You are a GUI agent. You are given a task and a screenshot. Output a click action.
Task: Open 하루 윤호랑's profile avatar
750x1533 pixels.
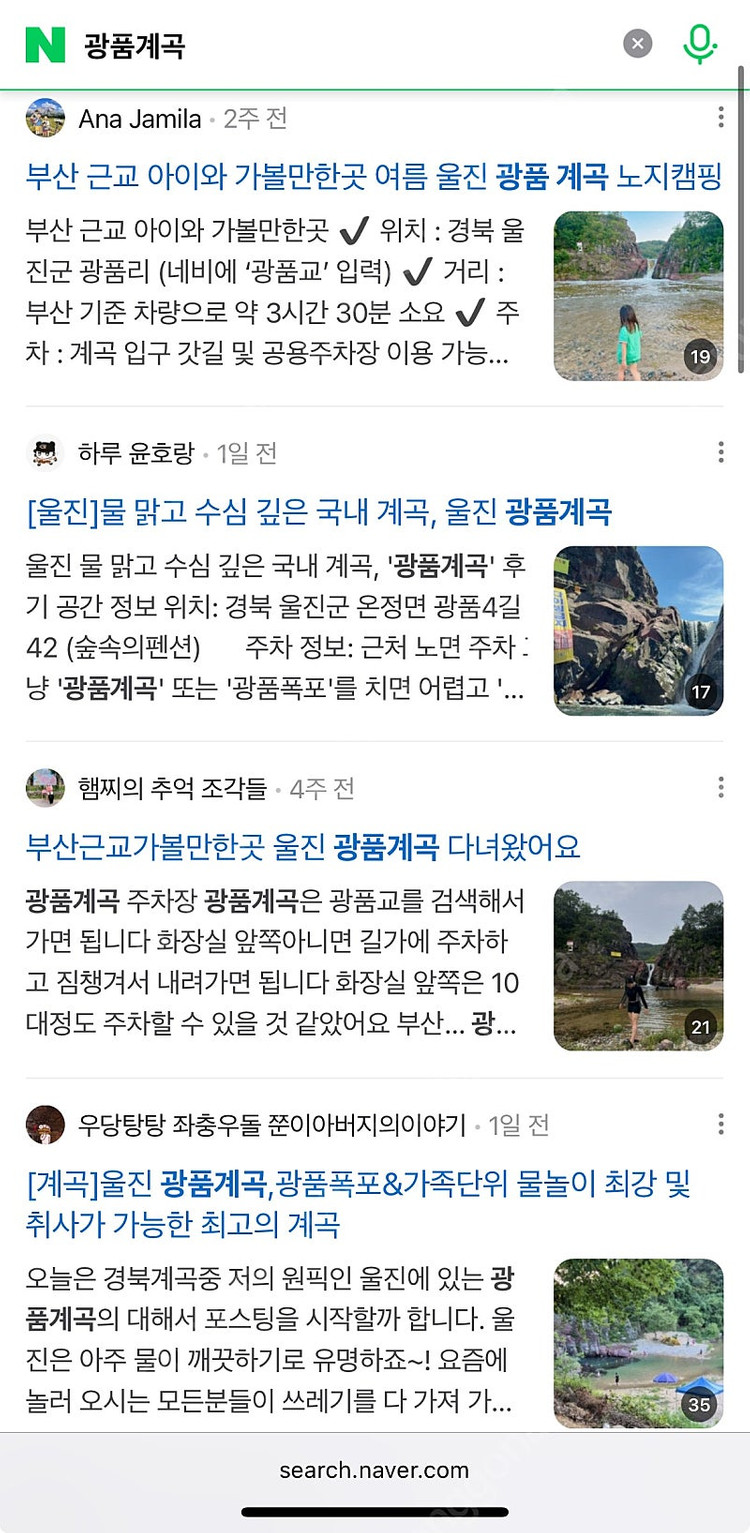[x=42, y=454]
